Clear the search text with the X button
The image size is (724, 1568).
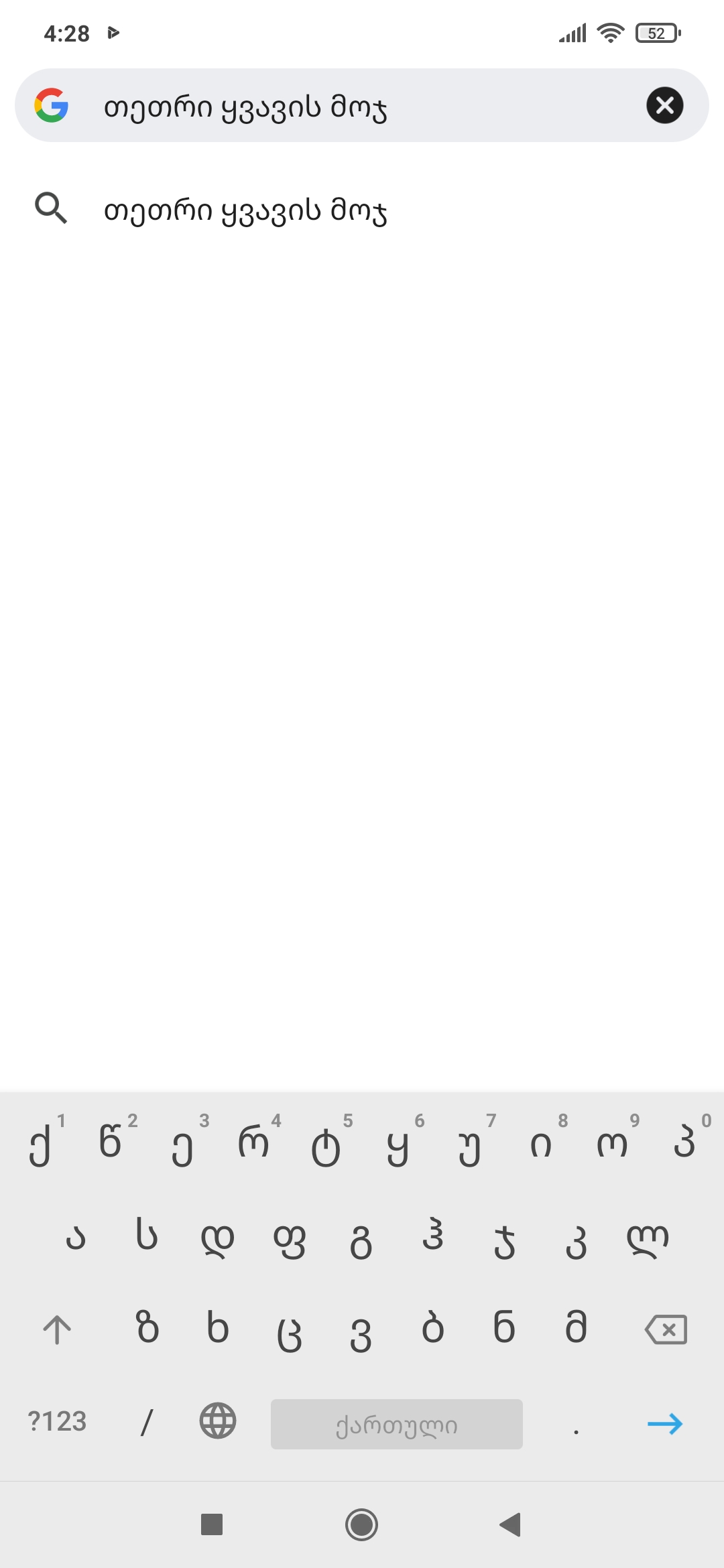click(x=664, y=105)
